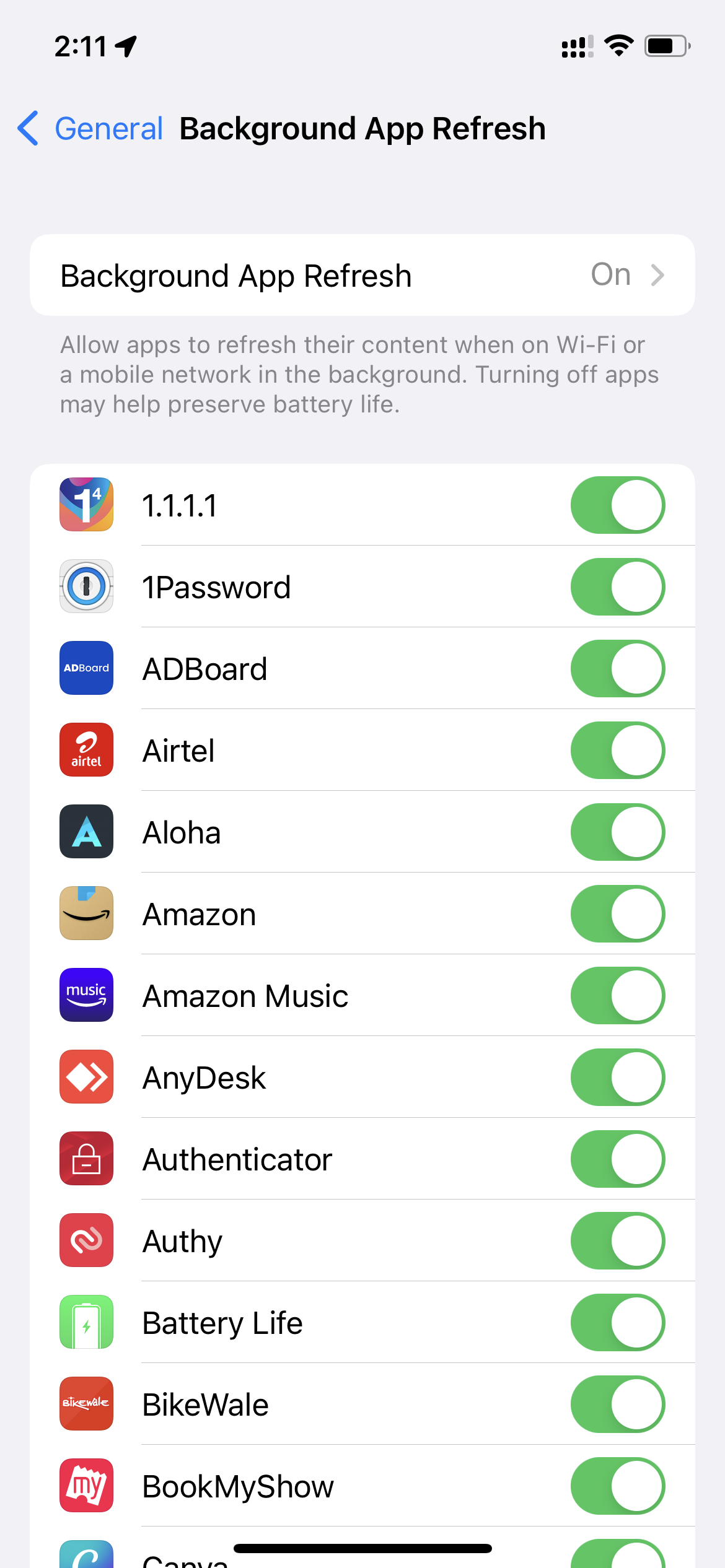Toggle AnyDesk background refresh
The height and width of the screenshot is (1568, 725).
tap(617, 1078)
